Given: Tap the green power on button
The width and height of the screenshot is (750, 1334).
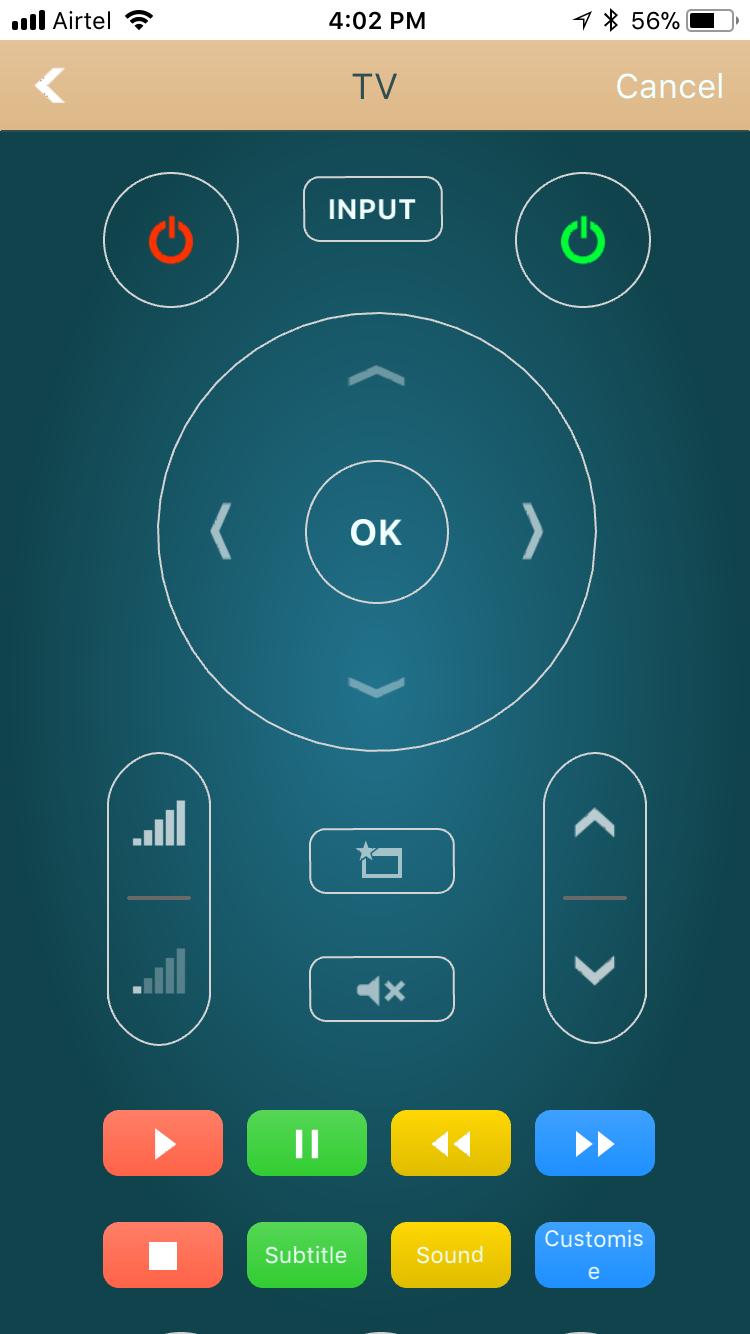Looking at the screenshot, I should [x=582, y=240].
